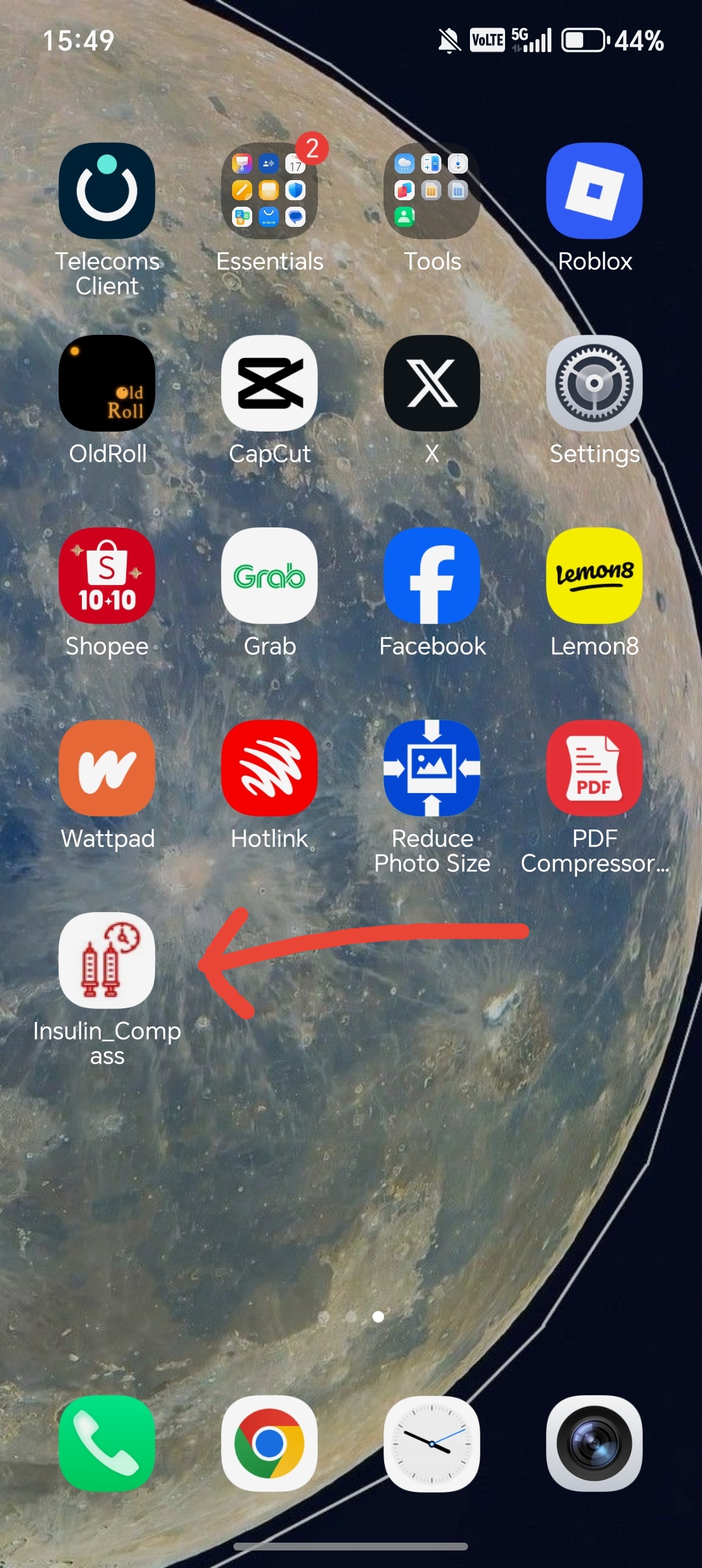Launch Roblox
The image size is (702, 1568).
pyautogui.click(x=595, y=191)
